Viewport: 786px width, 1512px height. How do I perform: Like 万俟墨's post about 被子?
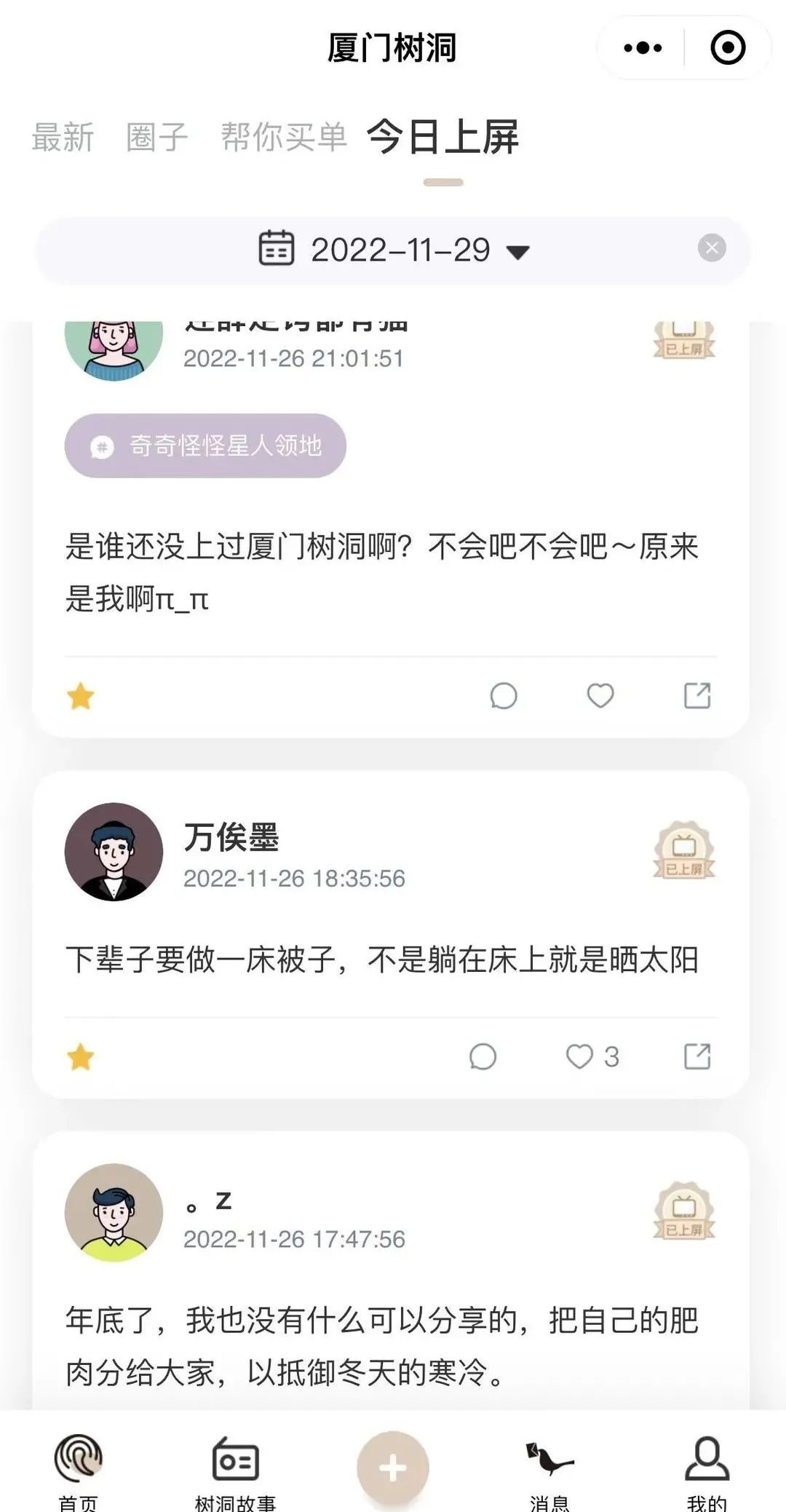(580, 1056)
